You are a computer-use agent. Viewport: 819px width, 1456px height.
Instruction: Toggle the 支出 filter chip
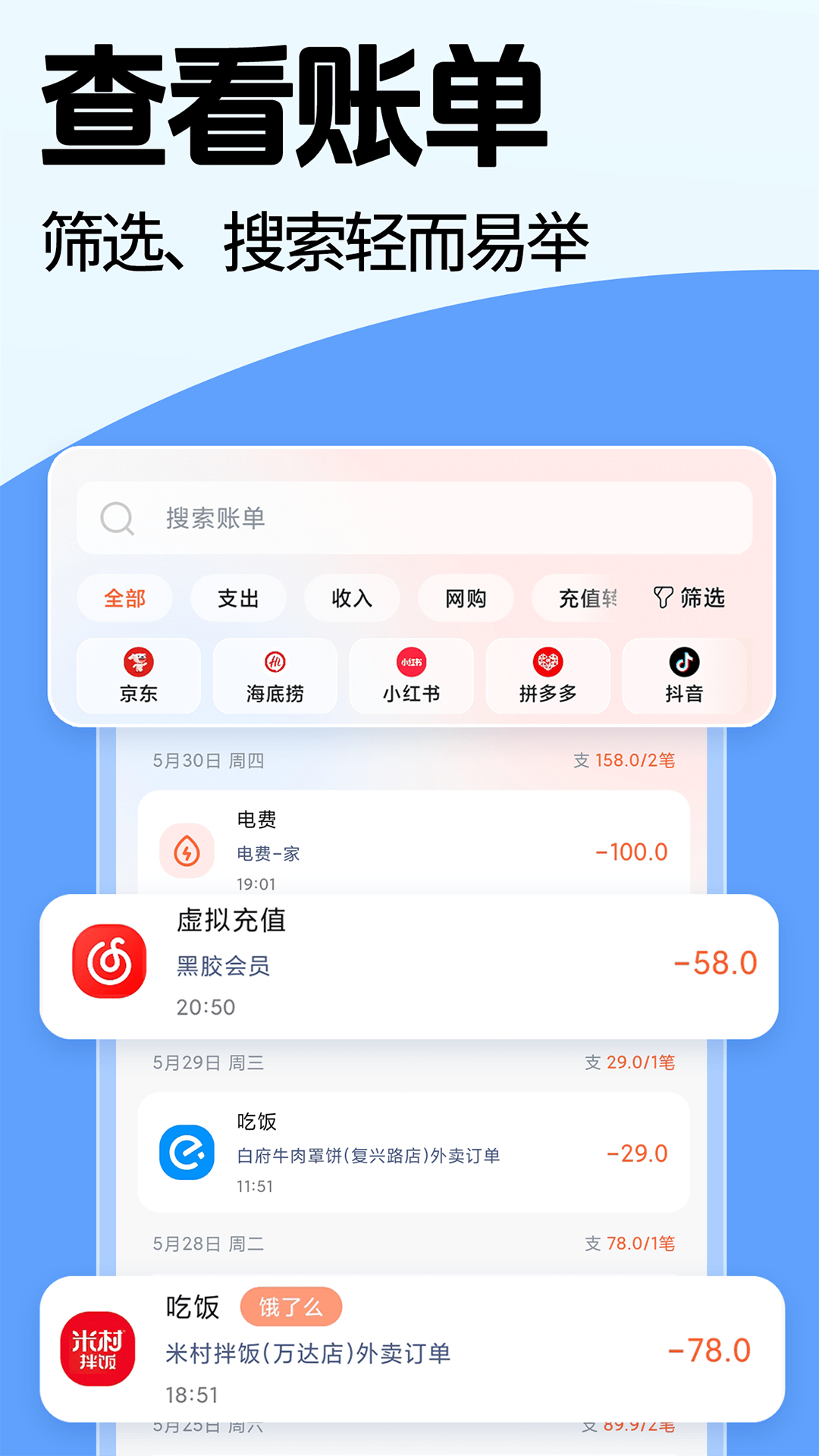(238, 598)
